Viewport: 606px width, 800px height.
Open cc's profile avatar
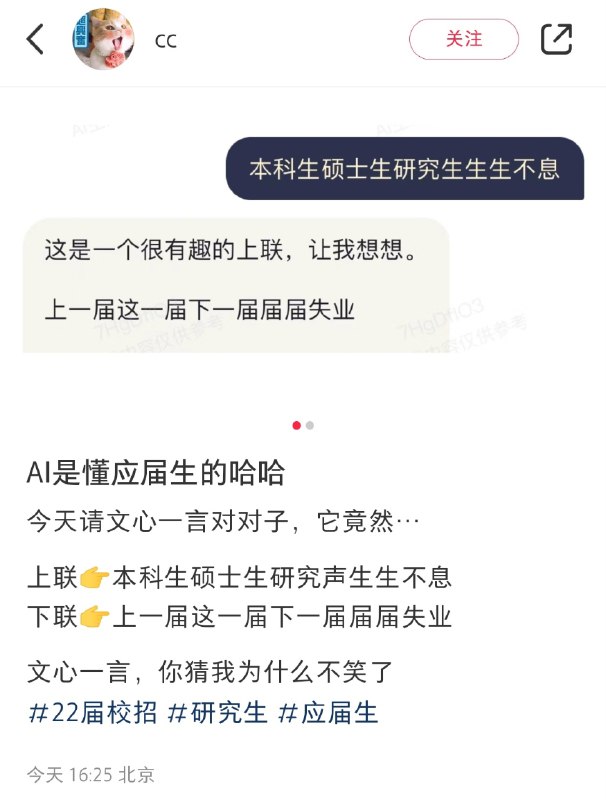coord(104,39)
